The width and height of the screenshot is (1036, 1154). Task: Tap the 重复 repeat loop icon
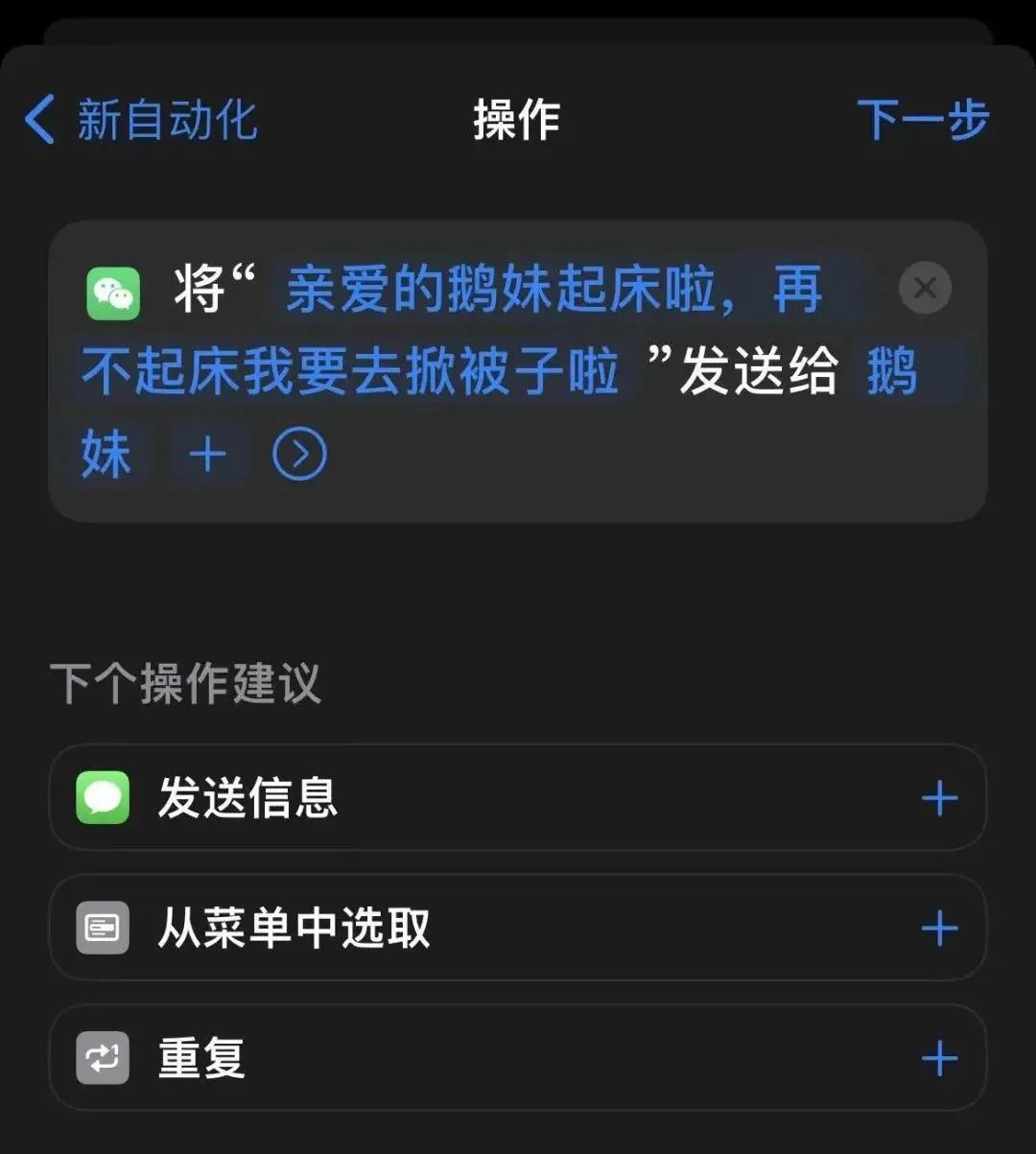point(102,1058)
